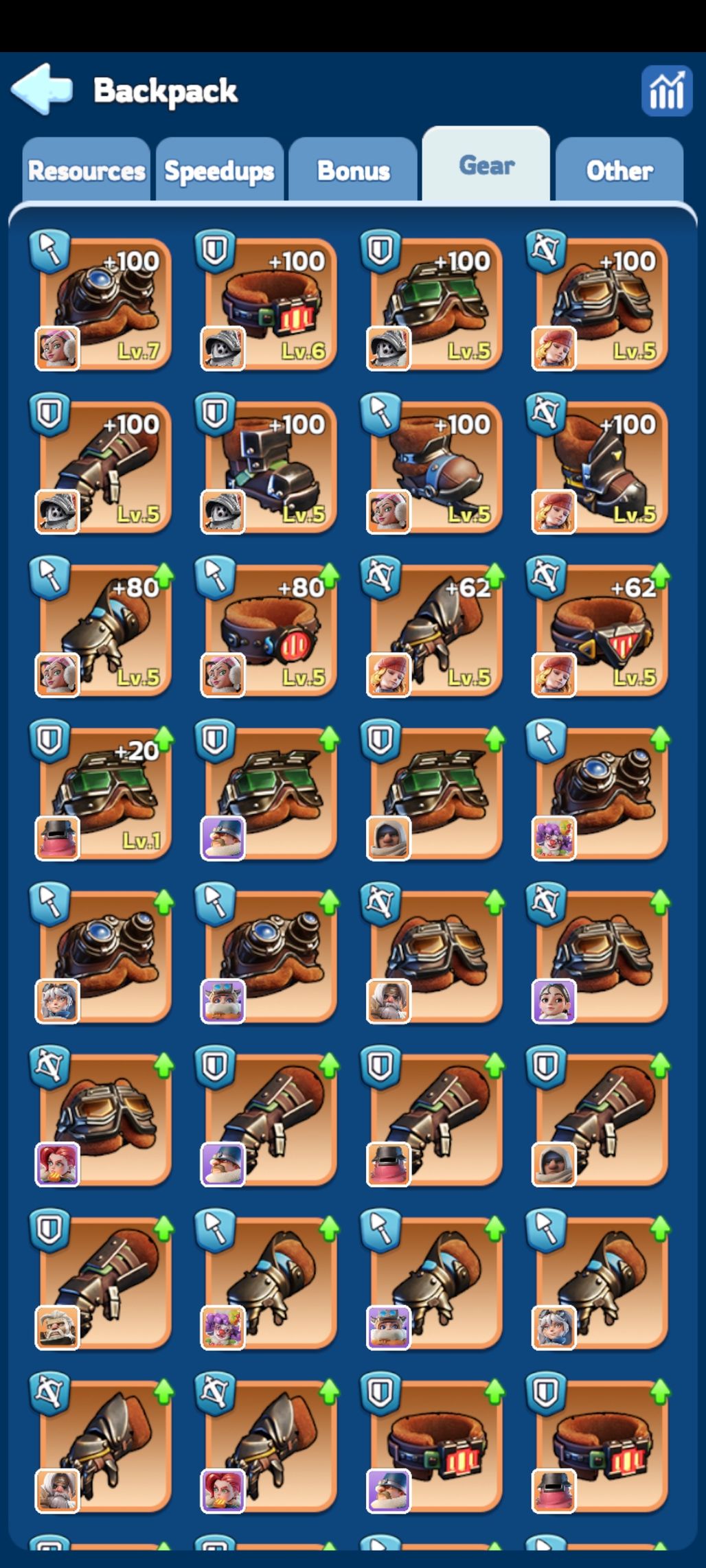Screen dimensions: 706x1568
Task: Select the Other tab
Action: click(619, 170)
